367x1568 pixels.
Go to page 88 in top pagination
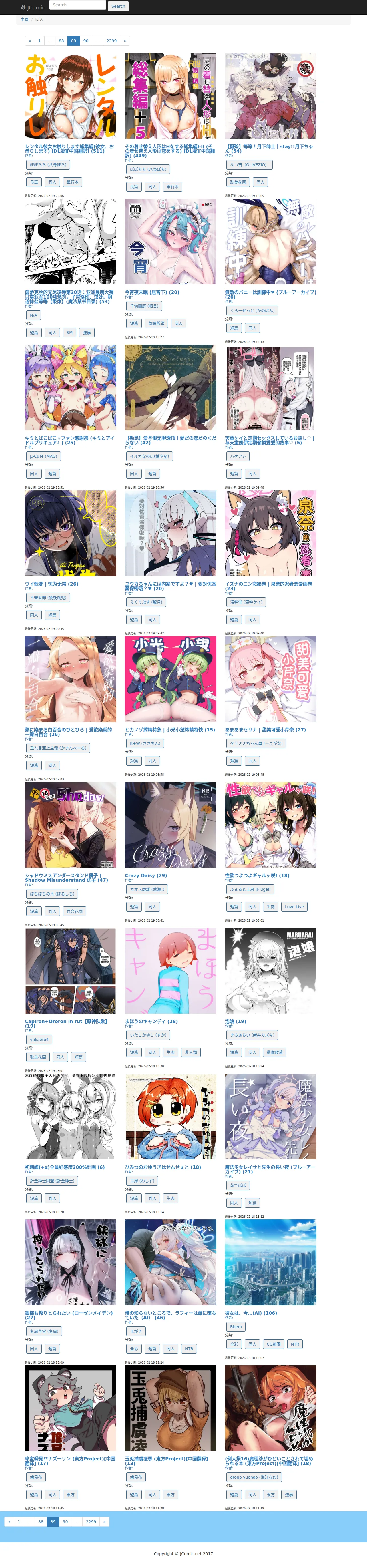[61, 41]
